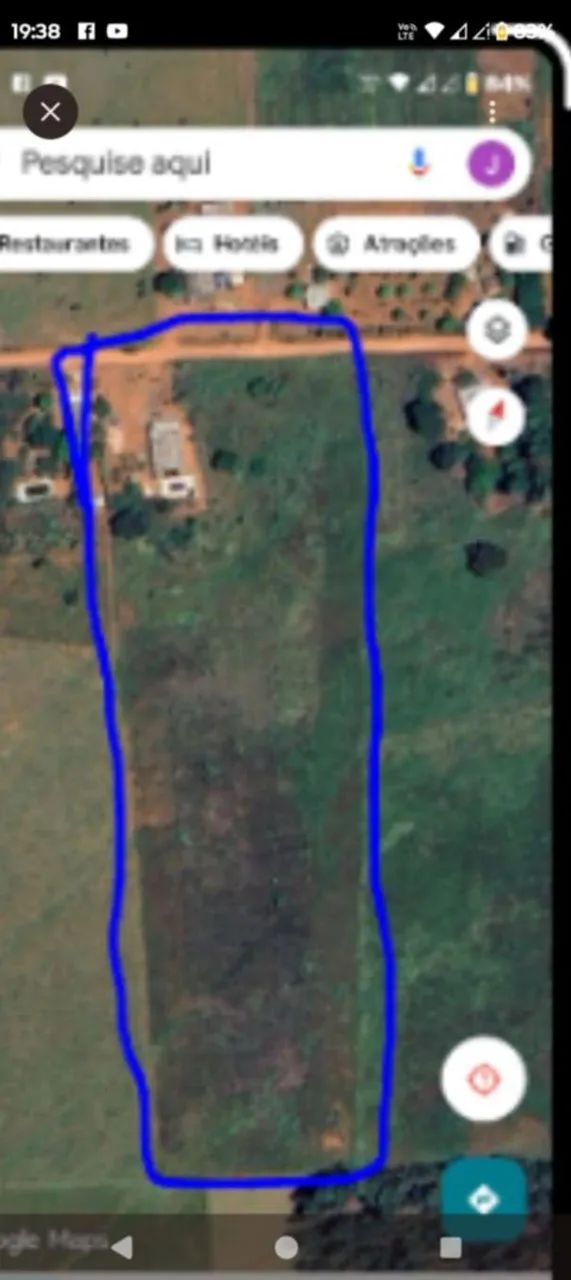The height and width of the screenshot is (1280, 571).
Task: Close the image viewer with the X
Action: [x=50, y=112]
